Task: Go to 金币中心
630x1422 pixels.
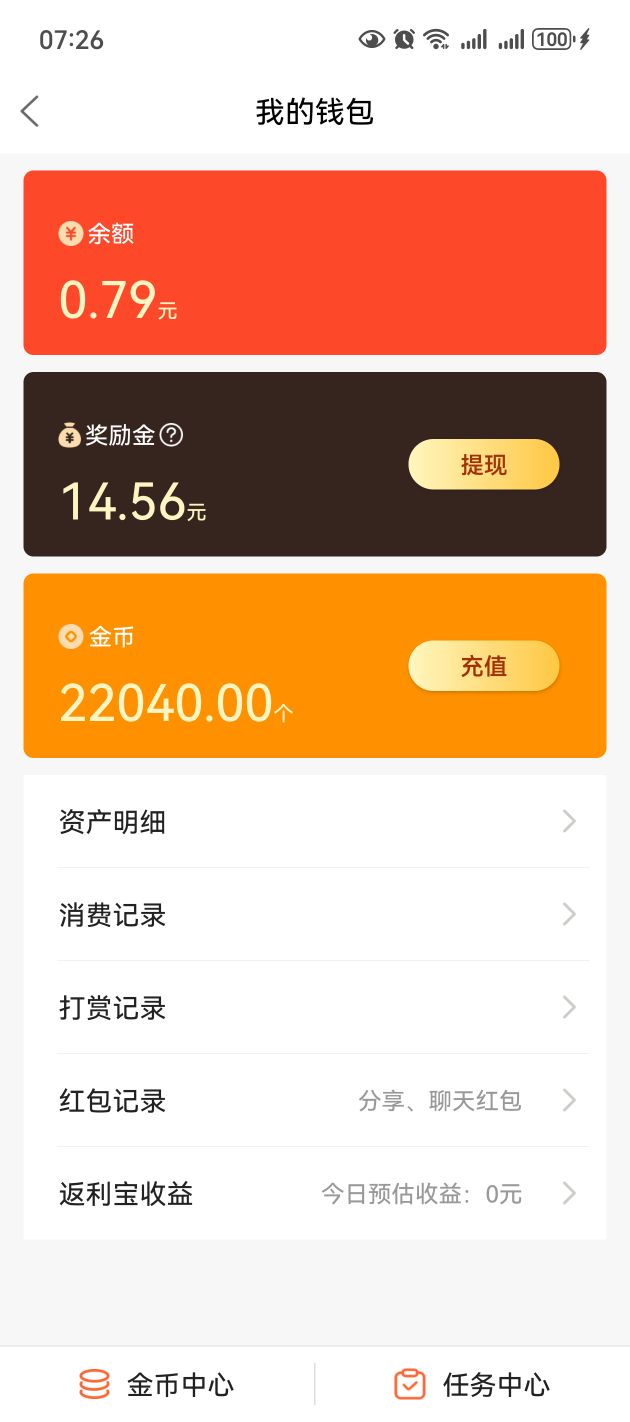Action: [x=157, y=1385]
